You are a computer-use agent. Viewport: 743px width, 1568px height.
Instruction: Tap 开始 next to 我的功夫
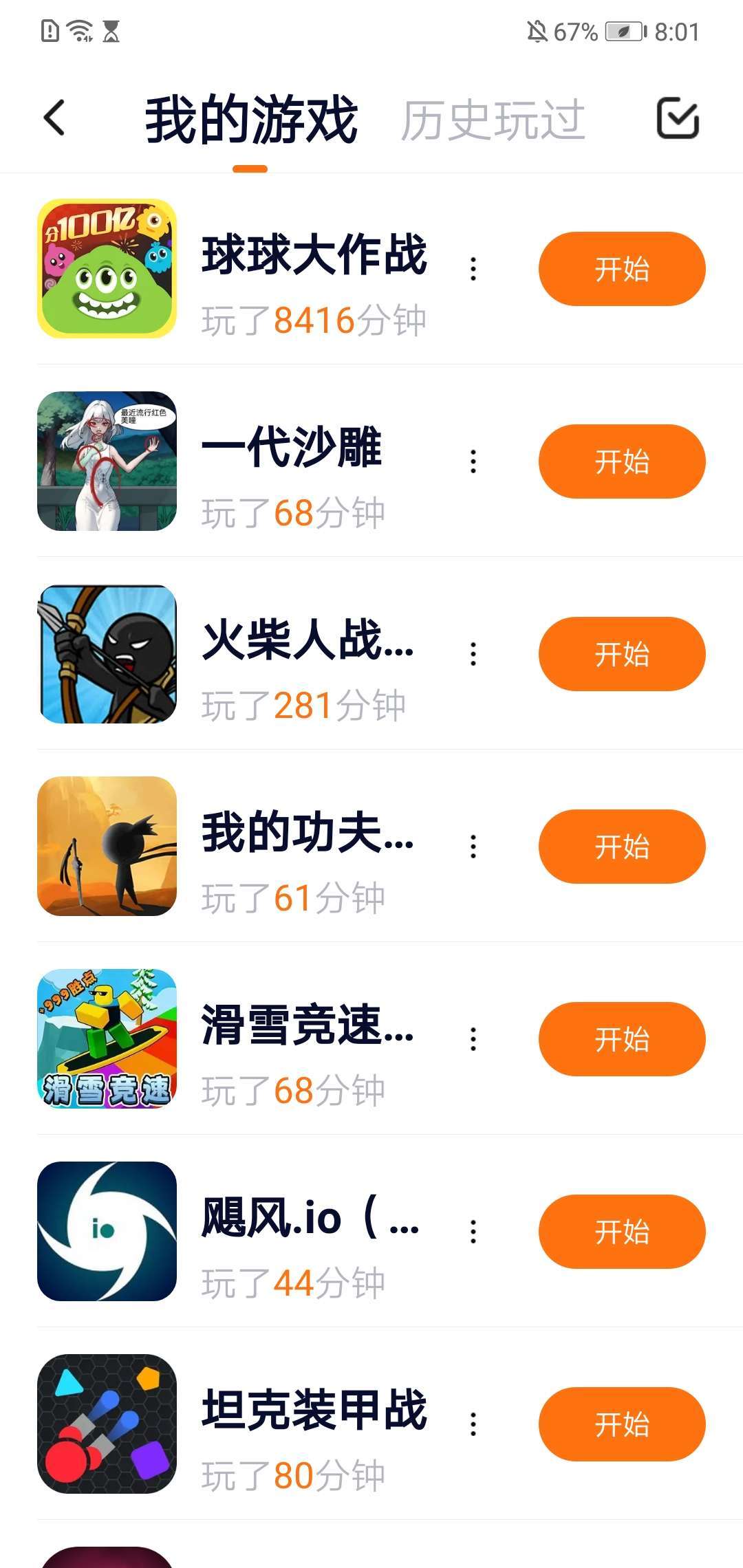pyautogui.click(x=621, y=847)
